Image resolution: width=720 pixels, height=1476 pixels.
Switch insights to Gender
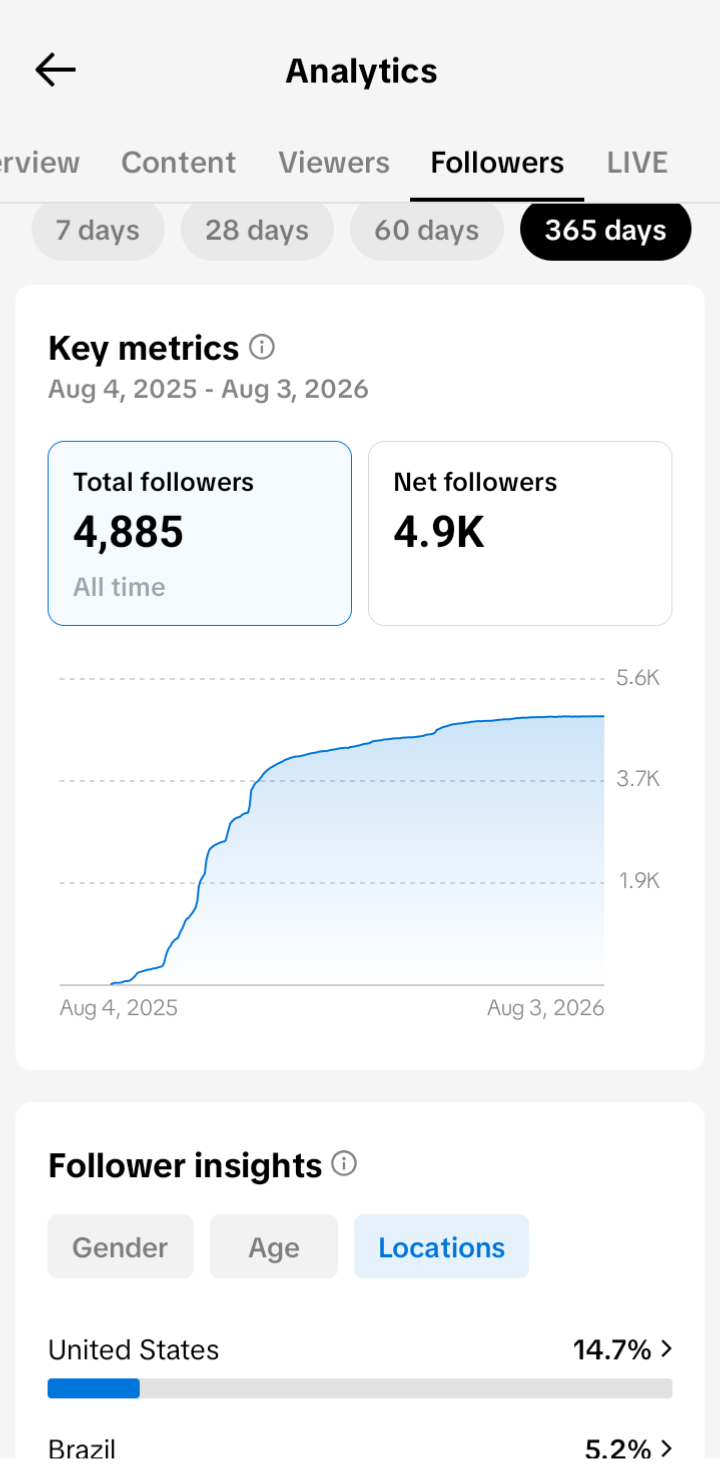[x=120, y=1247]
